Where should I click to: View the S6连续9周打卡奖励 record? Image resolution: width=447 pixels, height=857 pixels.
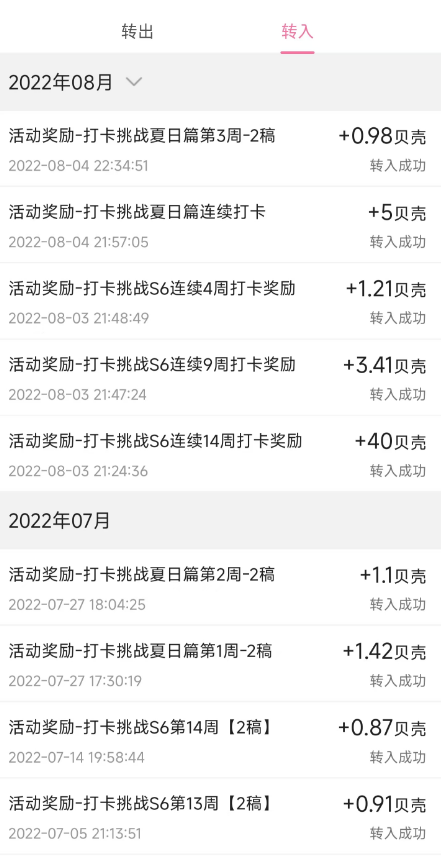pyautogui.click(x=220, y=378)
